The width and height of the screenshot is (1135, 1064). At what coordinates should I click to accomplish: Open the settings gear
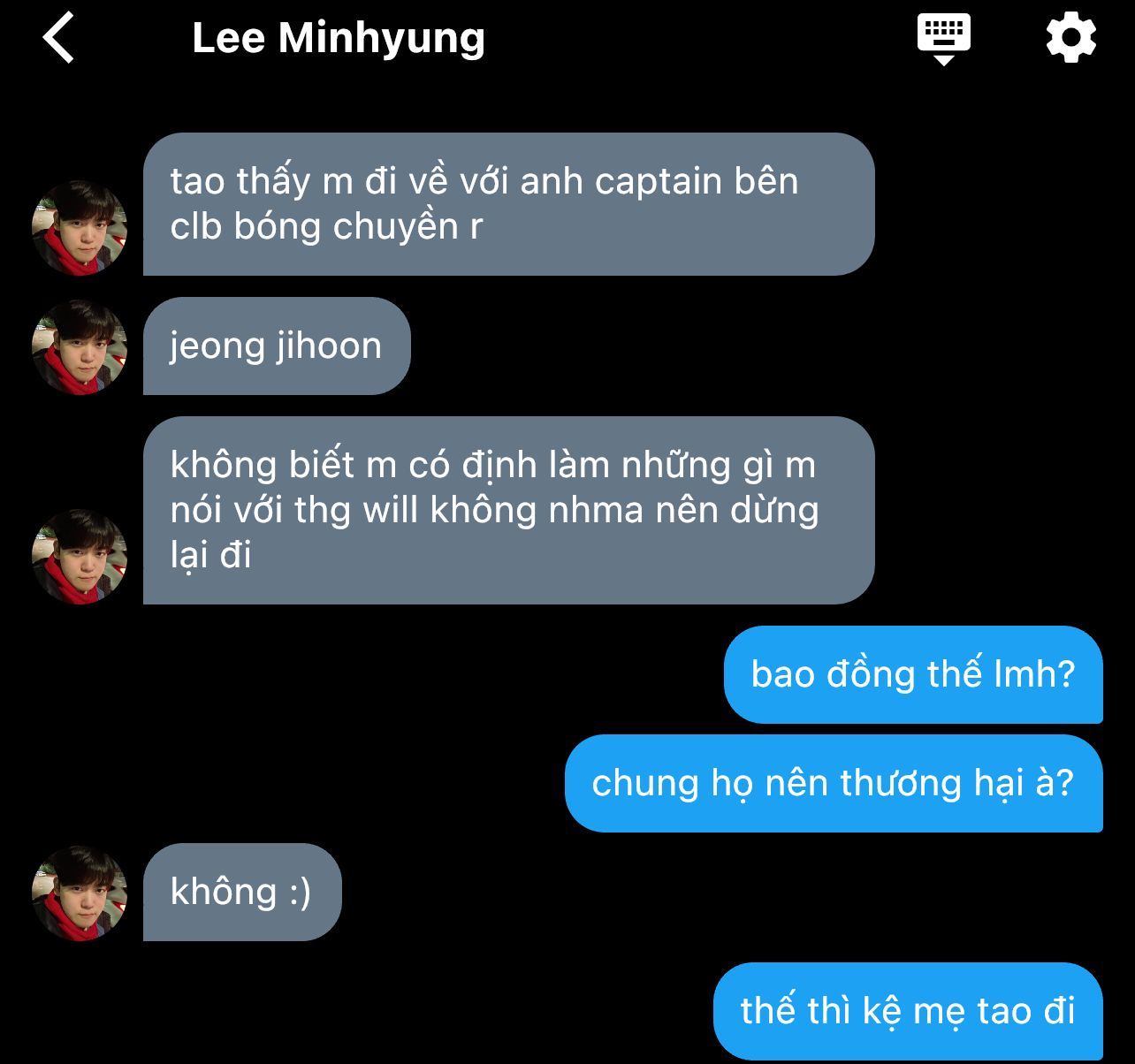1070,38
